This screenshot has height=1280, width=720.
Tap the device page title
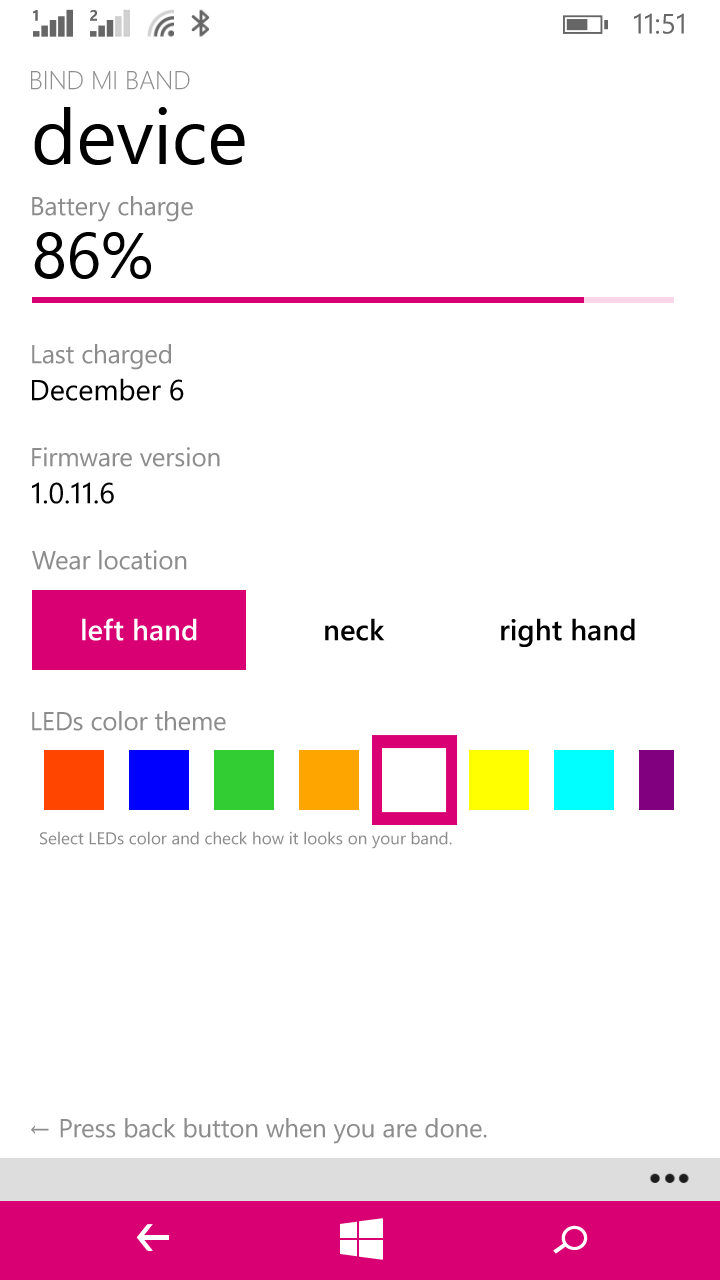pyautogui.click(x=140, y=138)
